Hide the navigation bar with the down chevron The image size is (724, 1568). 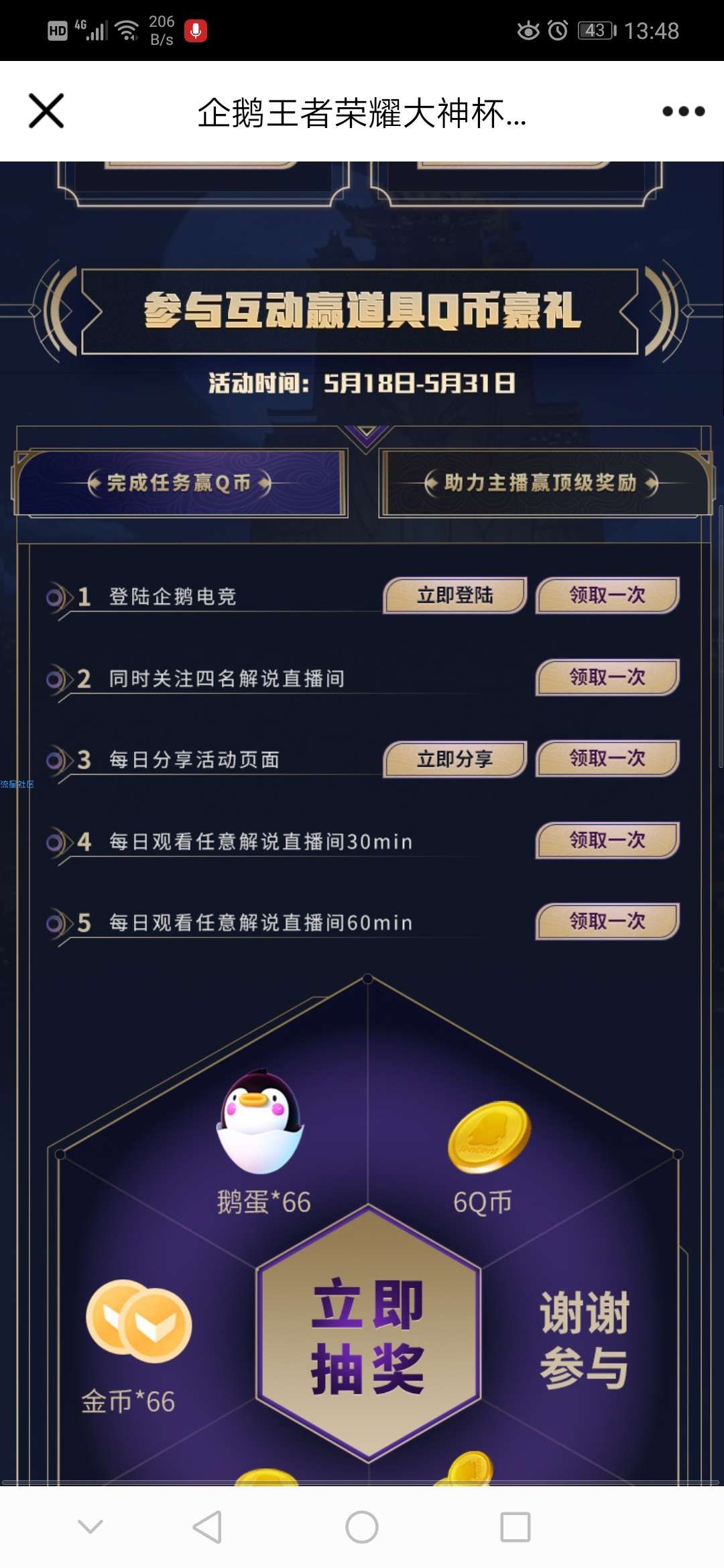90,1527
